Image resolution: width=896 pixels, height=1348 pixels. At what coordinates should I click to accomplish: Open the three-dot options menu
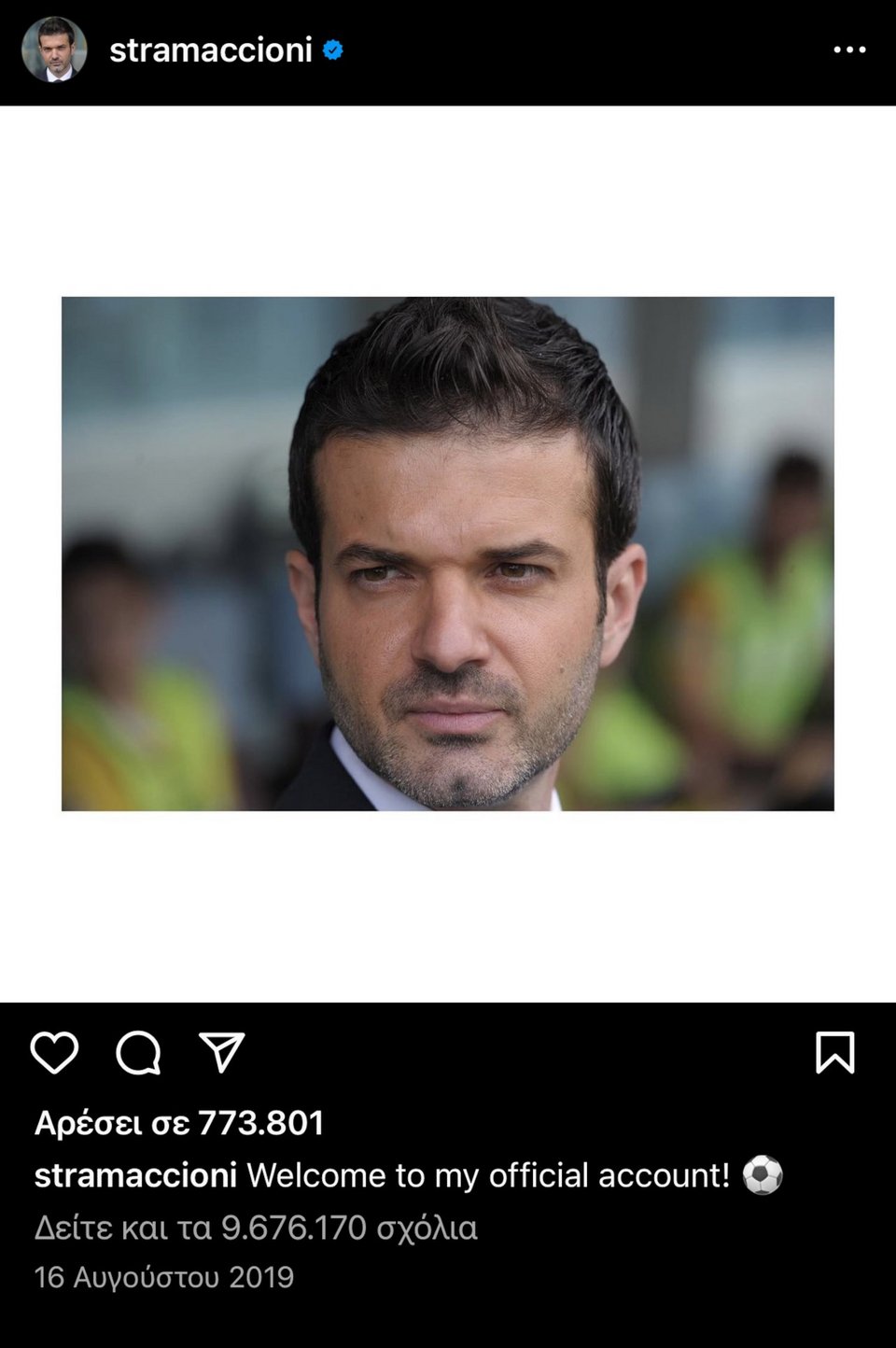tap(848, 50)
